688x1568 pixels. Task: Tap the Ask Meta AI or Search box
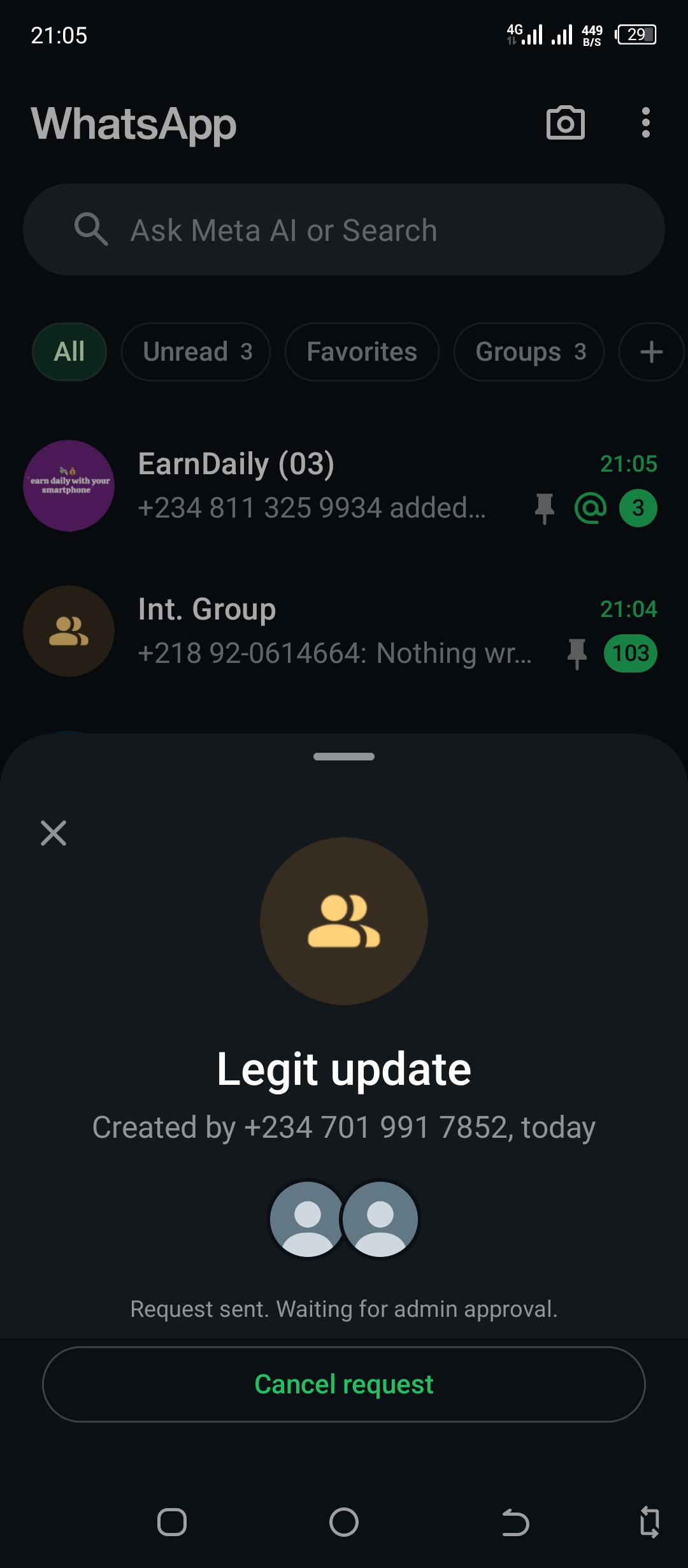344,229
